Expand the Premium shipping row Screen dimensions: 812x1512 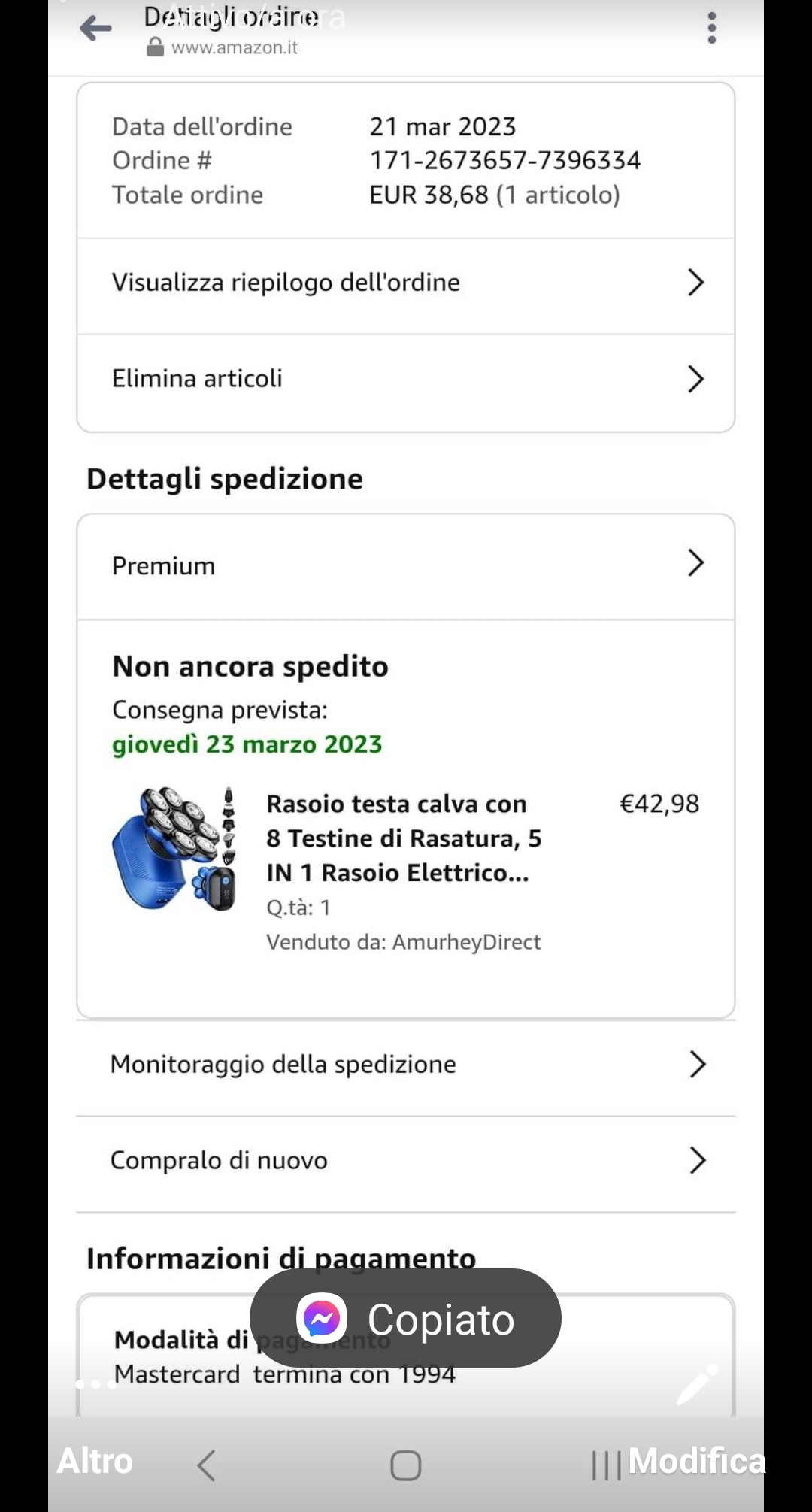pos(405,565)
